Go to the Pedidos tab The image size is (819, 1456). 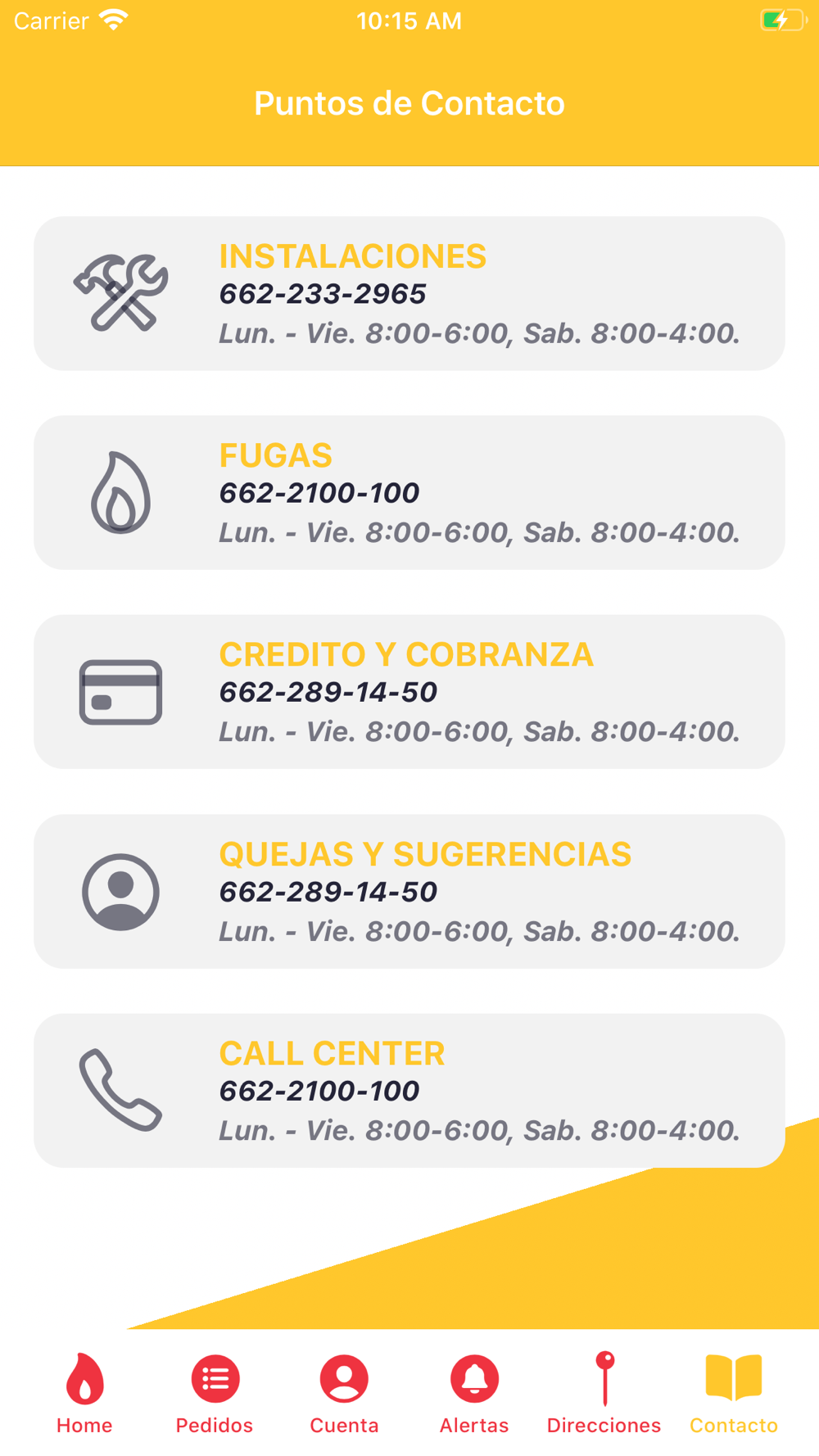(x=215, y=1393)
